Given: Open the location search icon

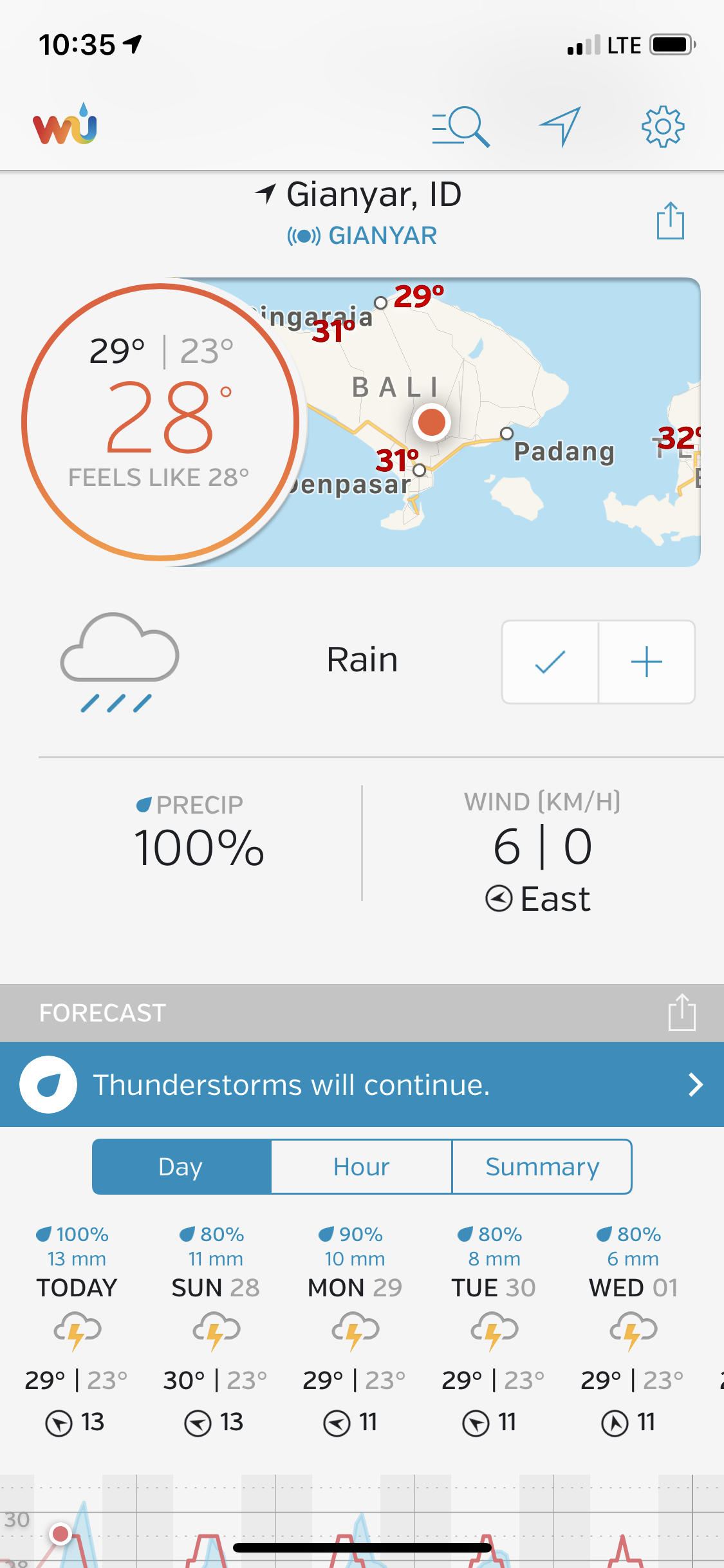Looking at the screenshot, I should [461, 126].
